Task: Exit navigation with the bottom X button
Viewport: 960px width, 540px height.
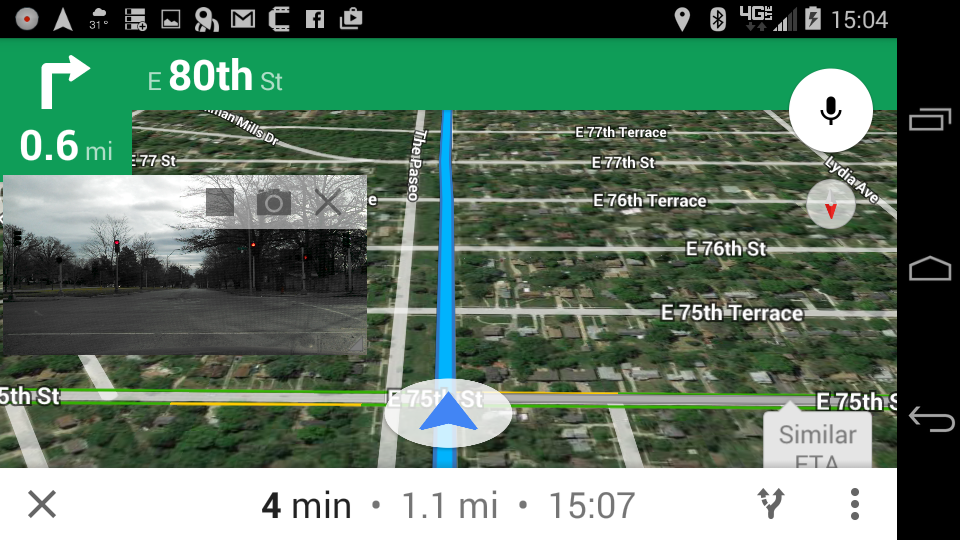Action: coord(42,504)
